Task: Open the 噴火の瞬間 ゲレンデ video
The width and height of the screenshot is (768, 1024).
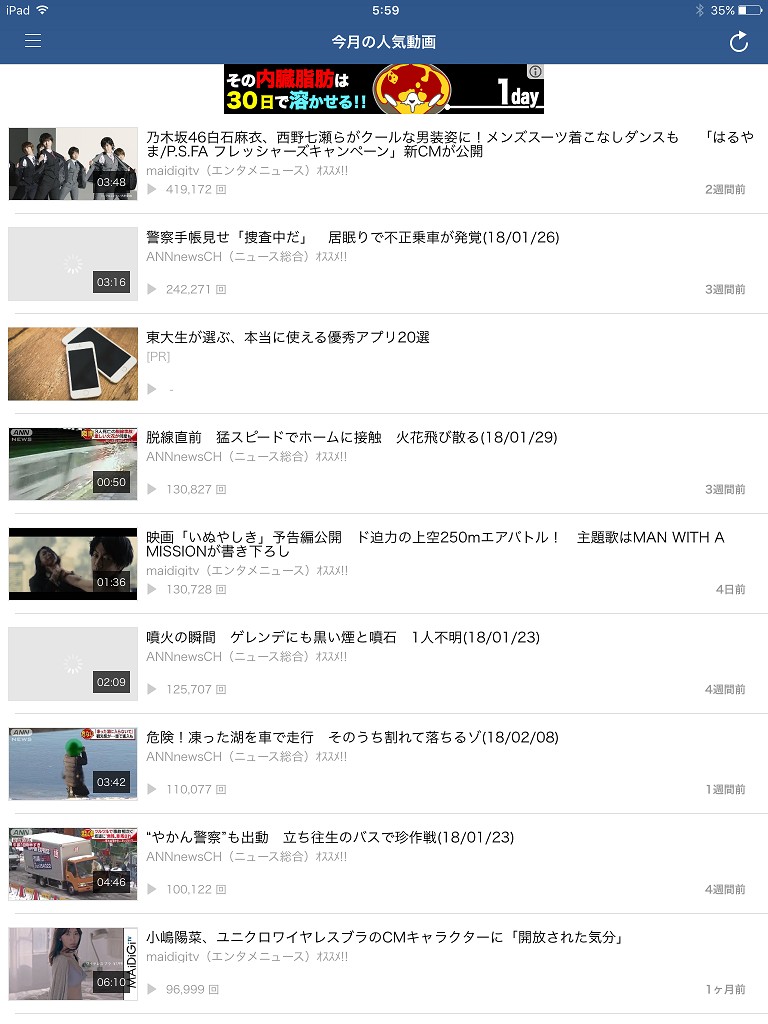Action: coord(343,638)
